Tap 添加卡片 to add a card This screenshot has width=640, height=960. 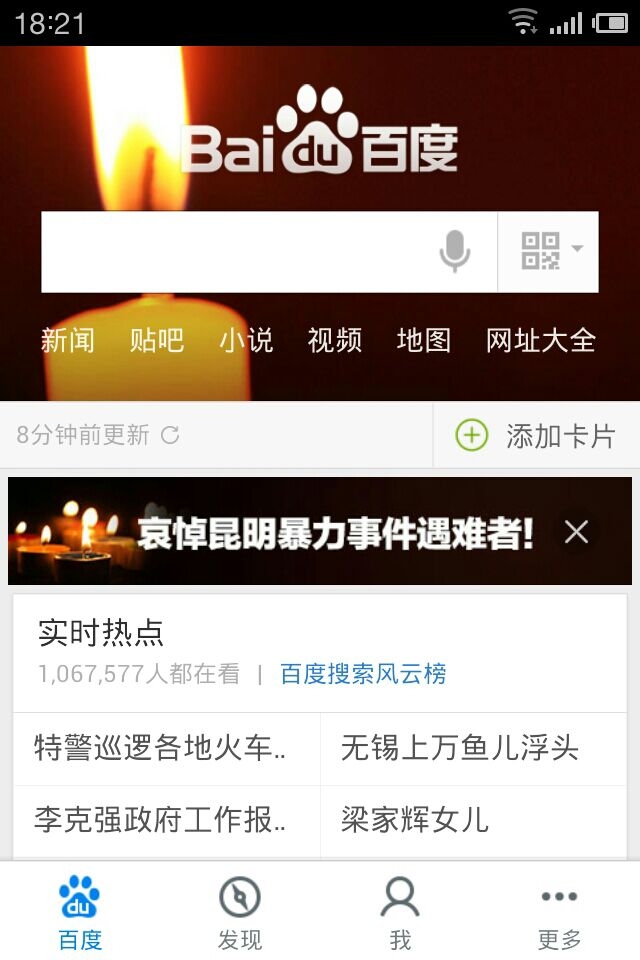(536, 435)
